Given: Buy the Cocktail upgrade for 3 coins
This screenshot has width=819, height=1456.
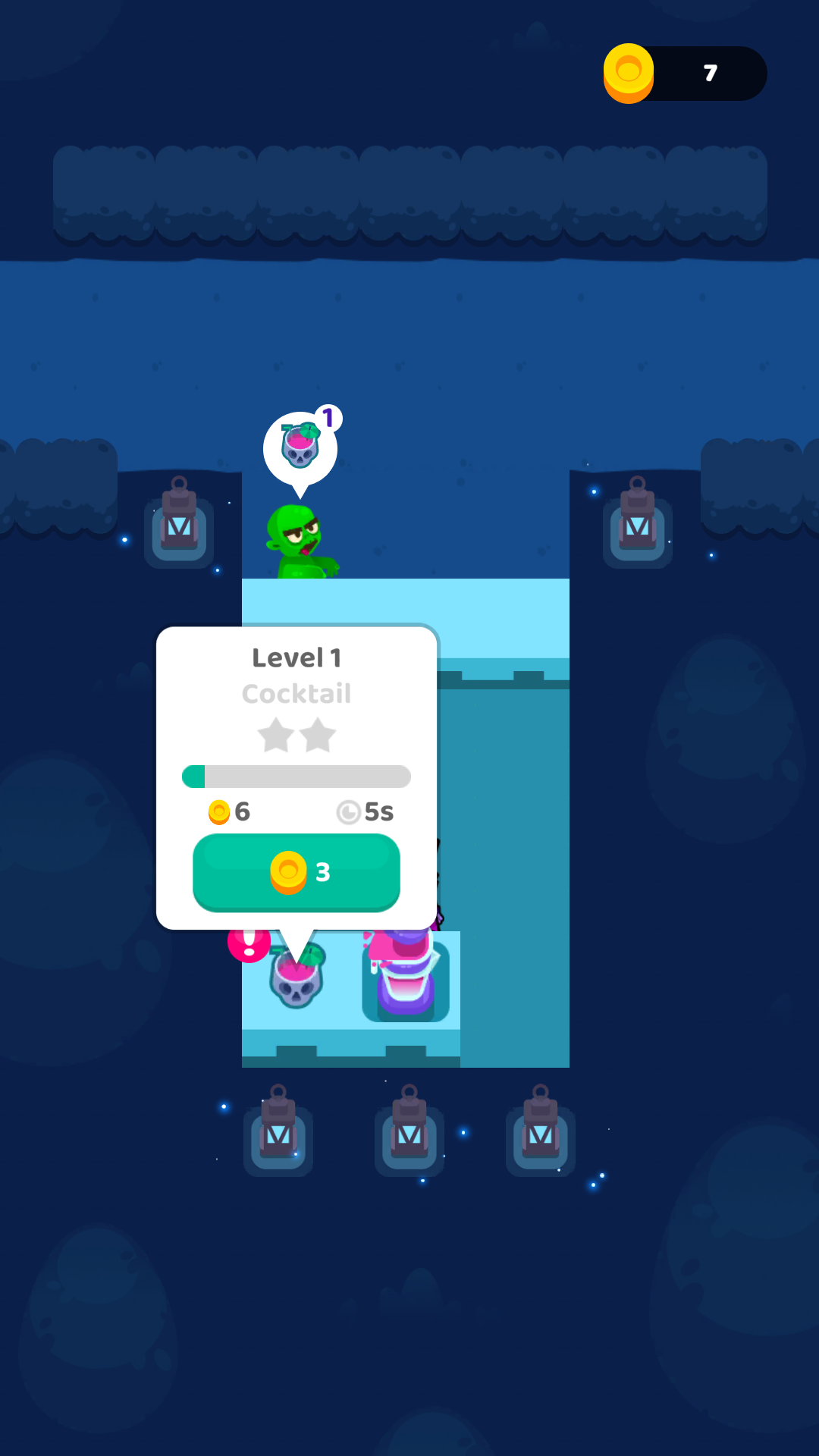Looking at the screenshot, I should (x=297, y=872).
